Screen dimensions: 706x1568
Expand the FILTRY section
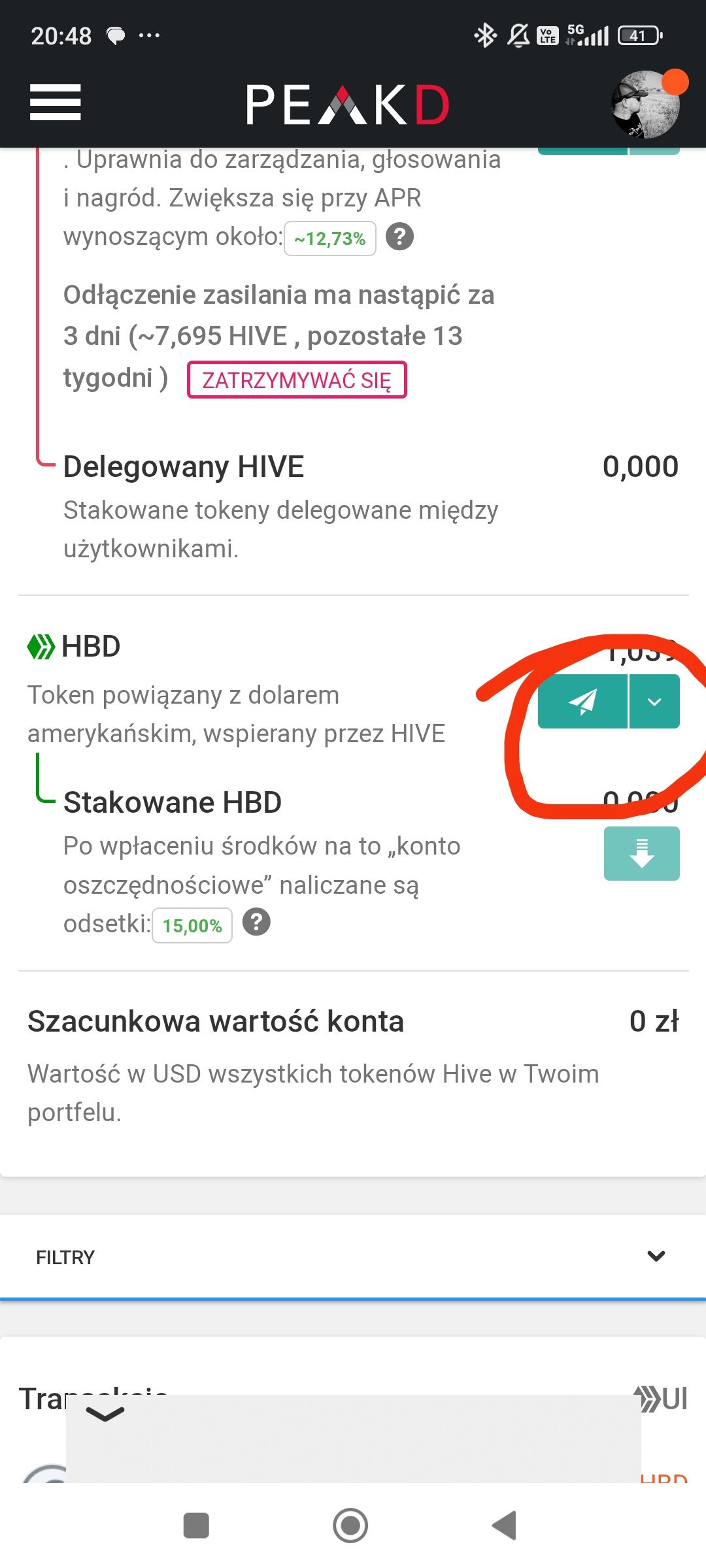point(656,1256)
